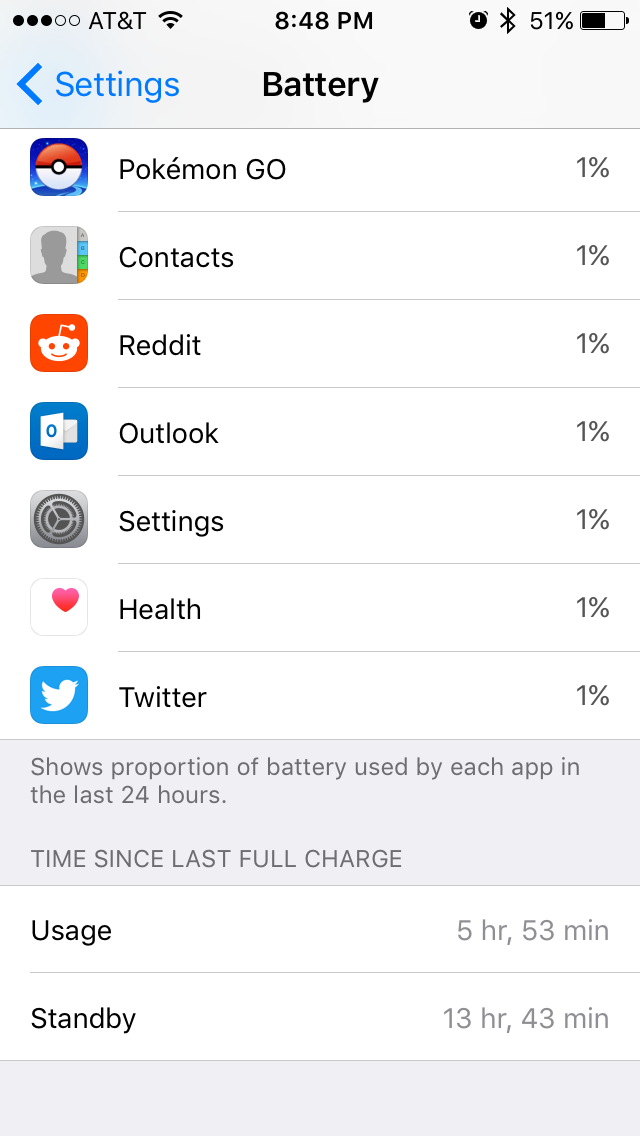Select the Contacts battery usage row
Image resolution: width=640 pixels, height=1136 pixels.
(x=320, y=256)
